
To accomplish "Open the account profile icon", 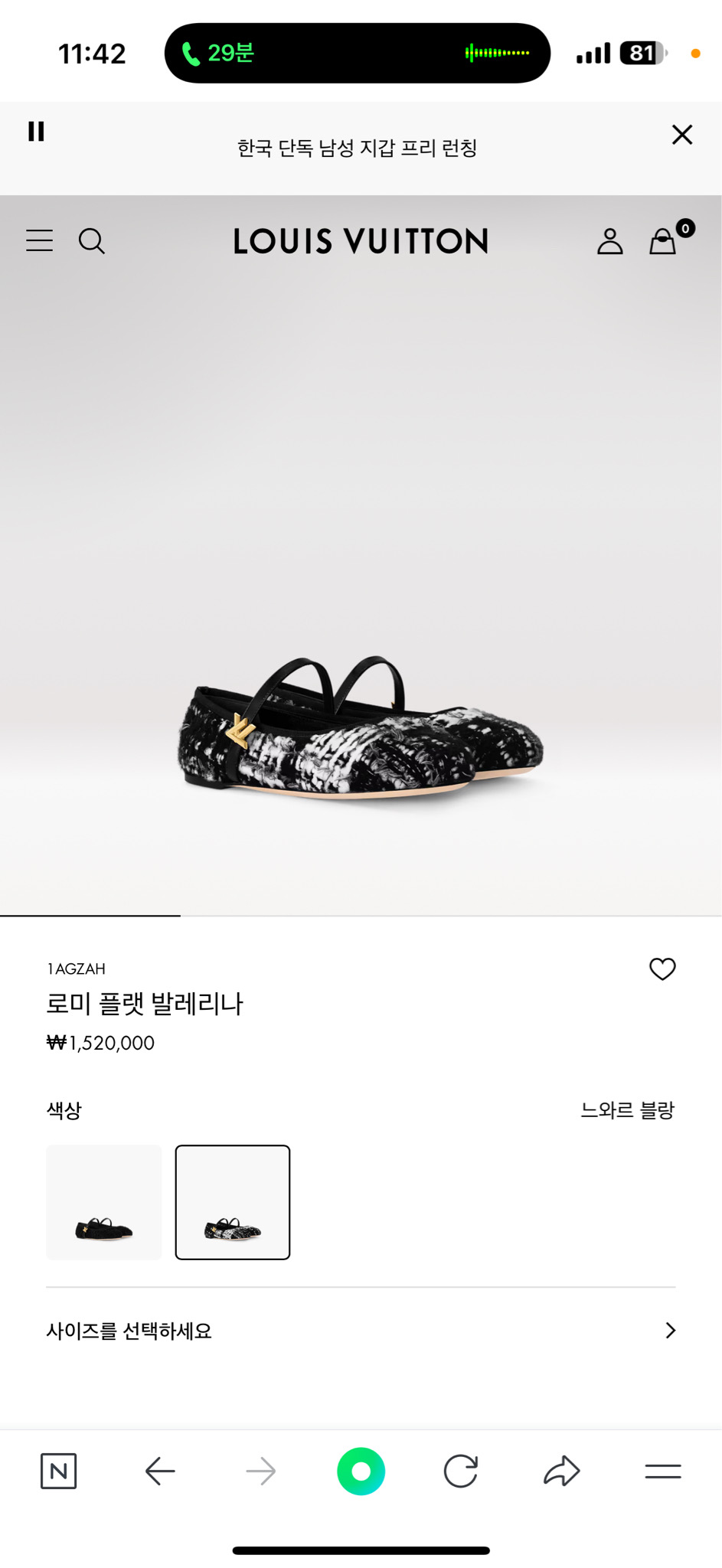I will click(x=609, y=241).
